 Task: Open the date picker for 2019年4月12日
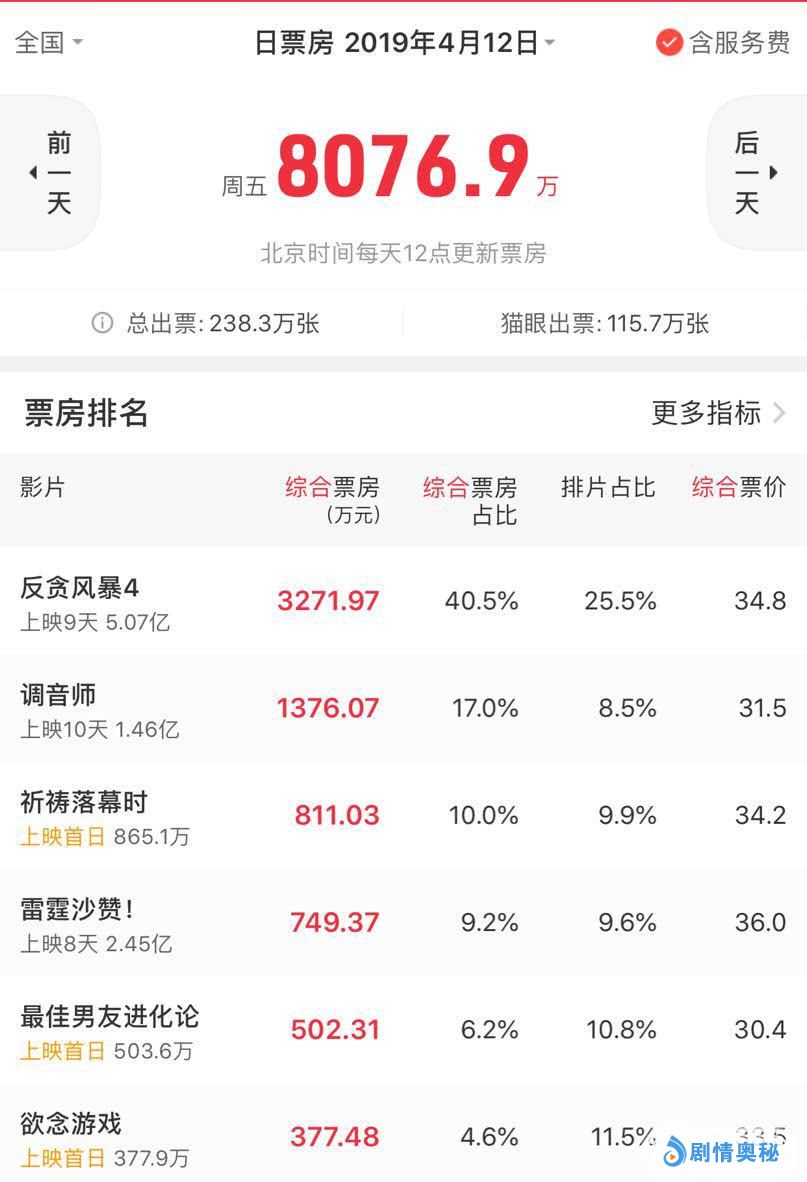tap(405, 43)
